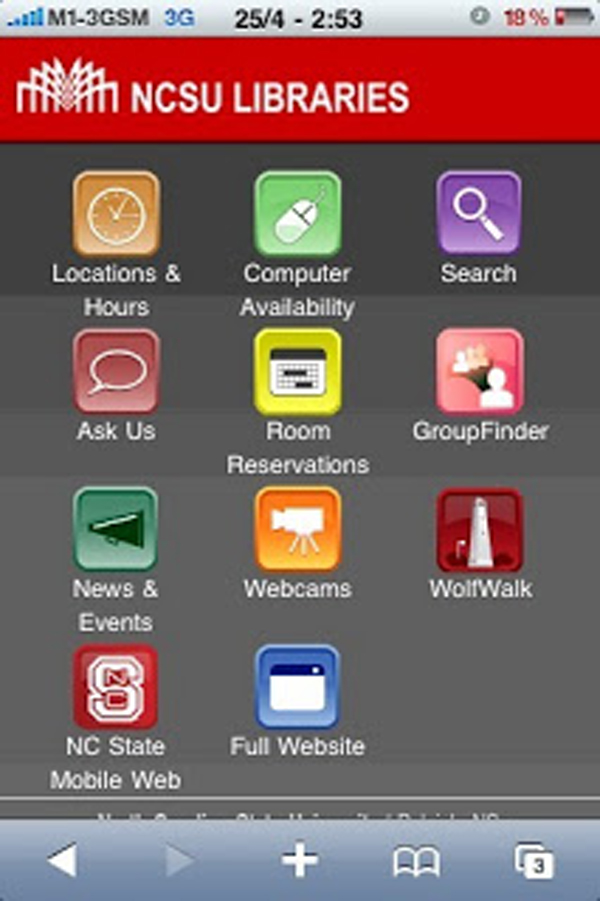600x901 pixels.
Task: Open WolfWalk
Action: (479, 530)
